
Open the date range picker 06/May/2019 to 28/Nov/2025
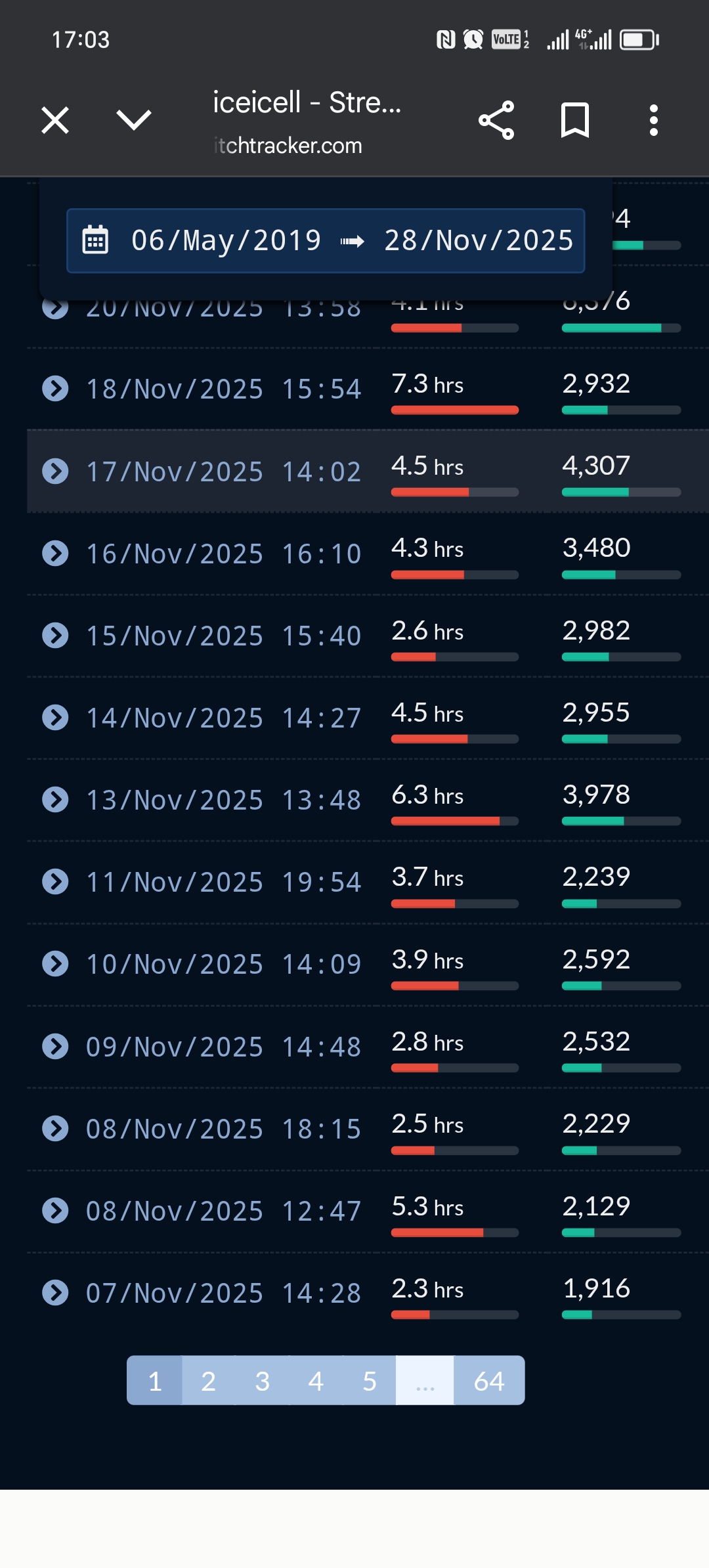tap(326, 240)
